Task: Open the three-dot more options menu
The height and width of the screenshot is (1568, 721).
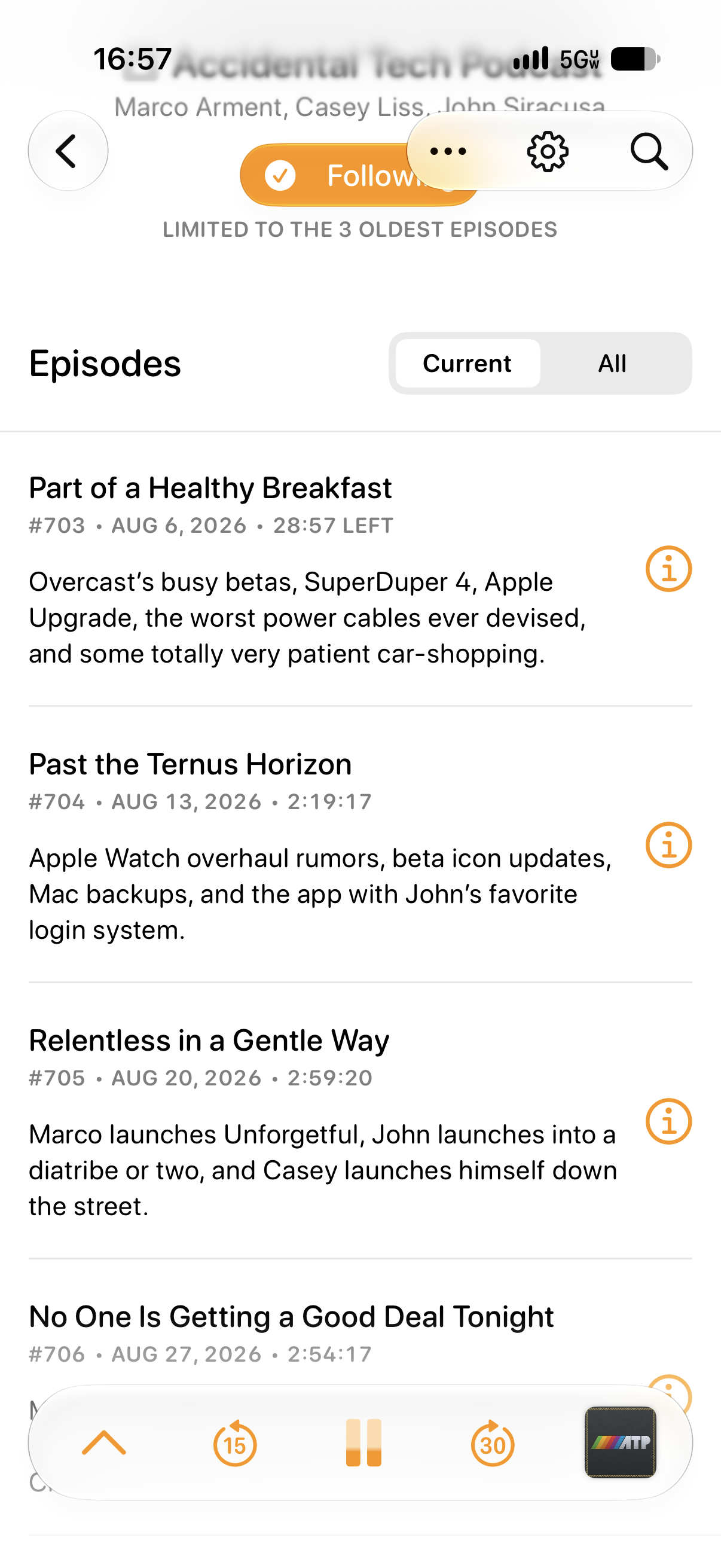Action: tap(448, 151)
